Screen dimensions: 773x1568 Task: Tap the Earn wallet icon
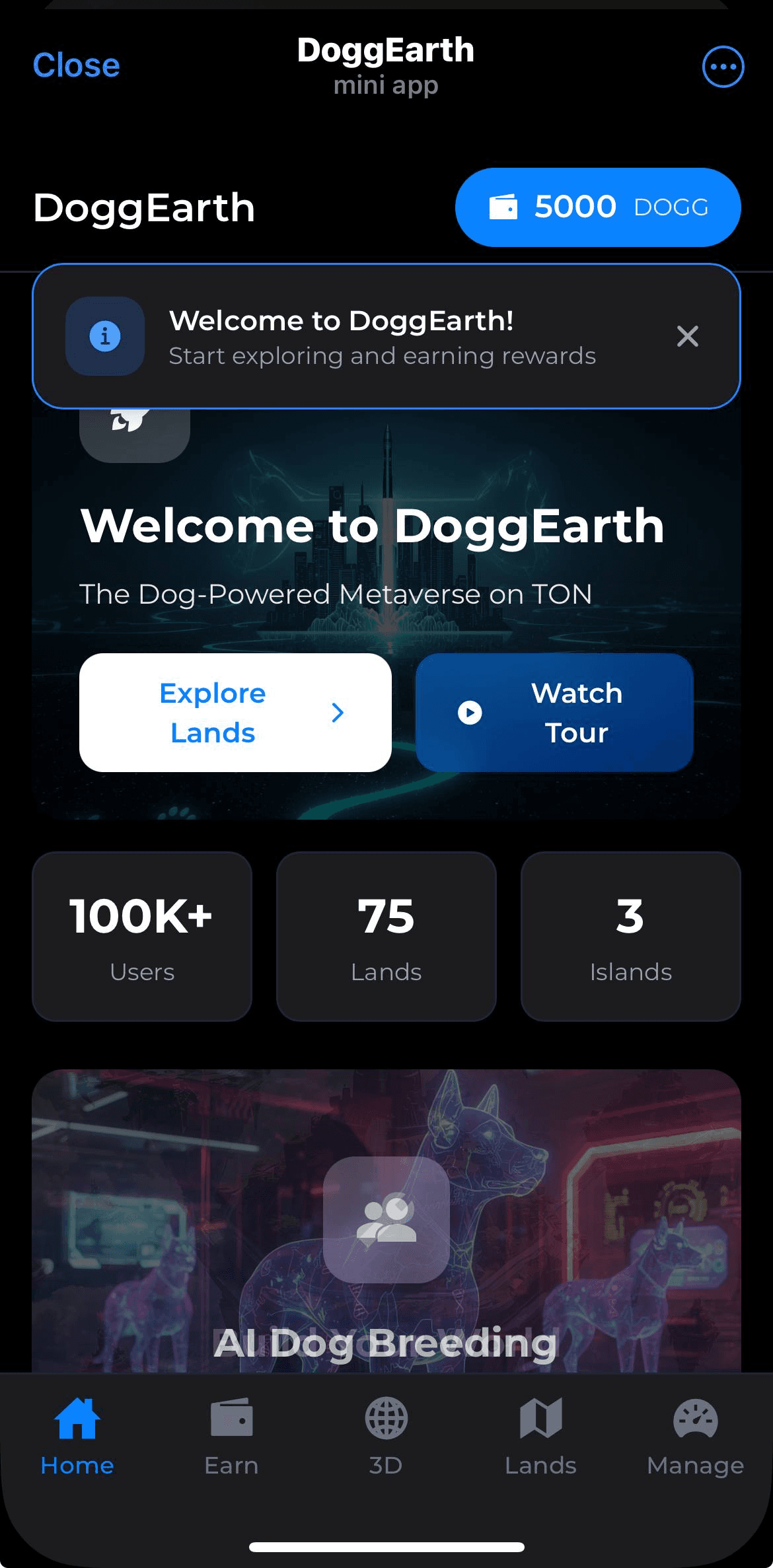coord(231,1417)
